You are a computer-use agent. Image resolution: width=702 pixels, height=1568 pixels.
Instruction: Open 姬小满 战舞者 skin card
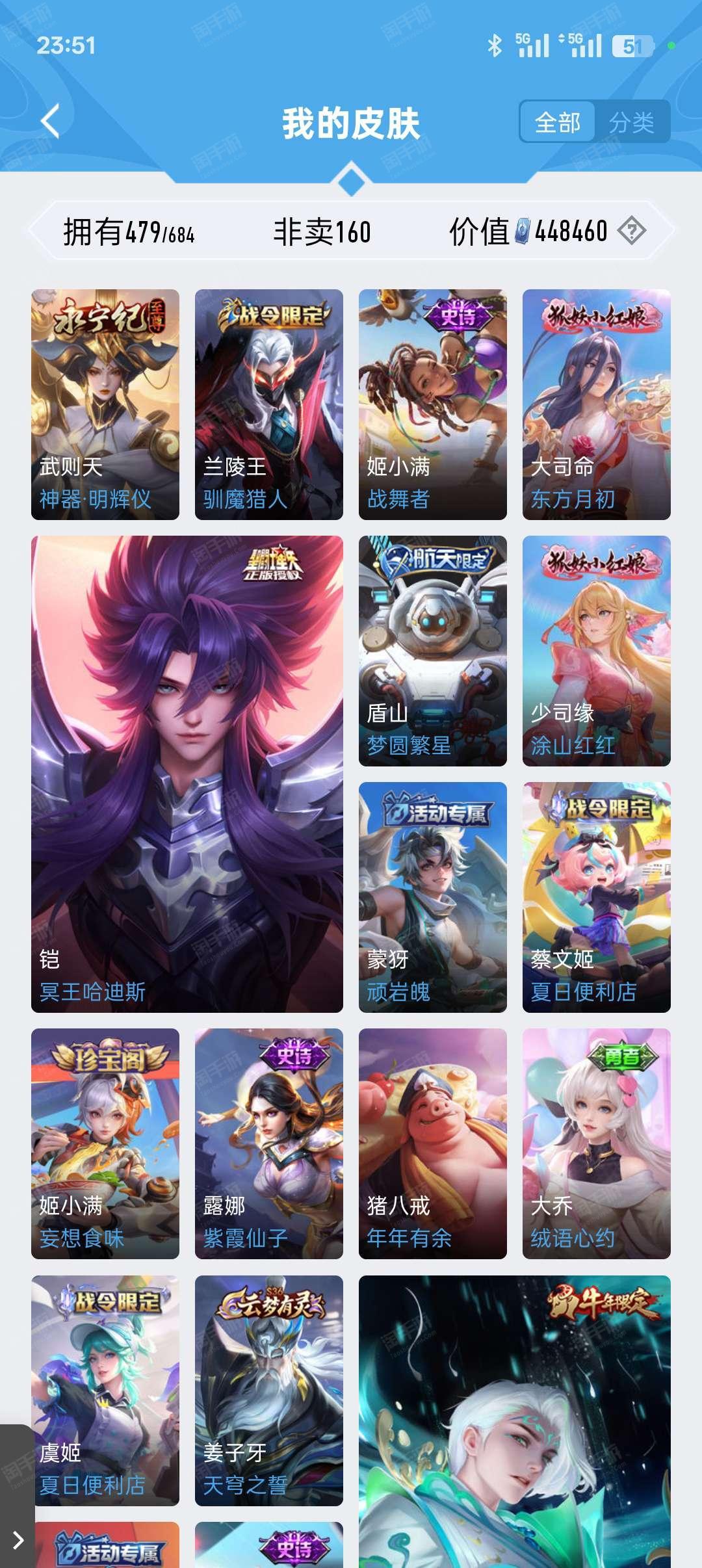(x=433, y=404)
